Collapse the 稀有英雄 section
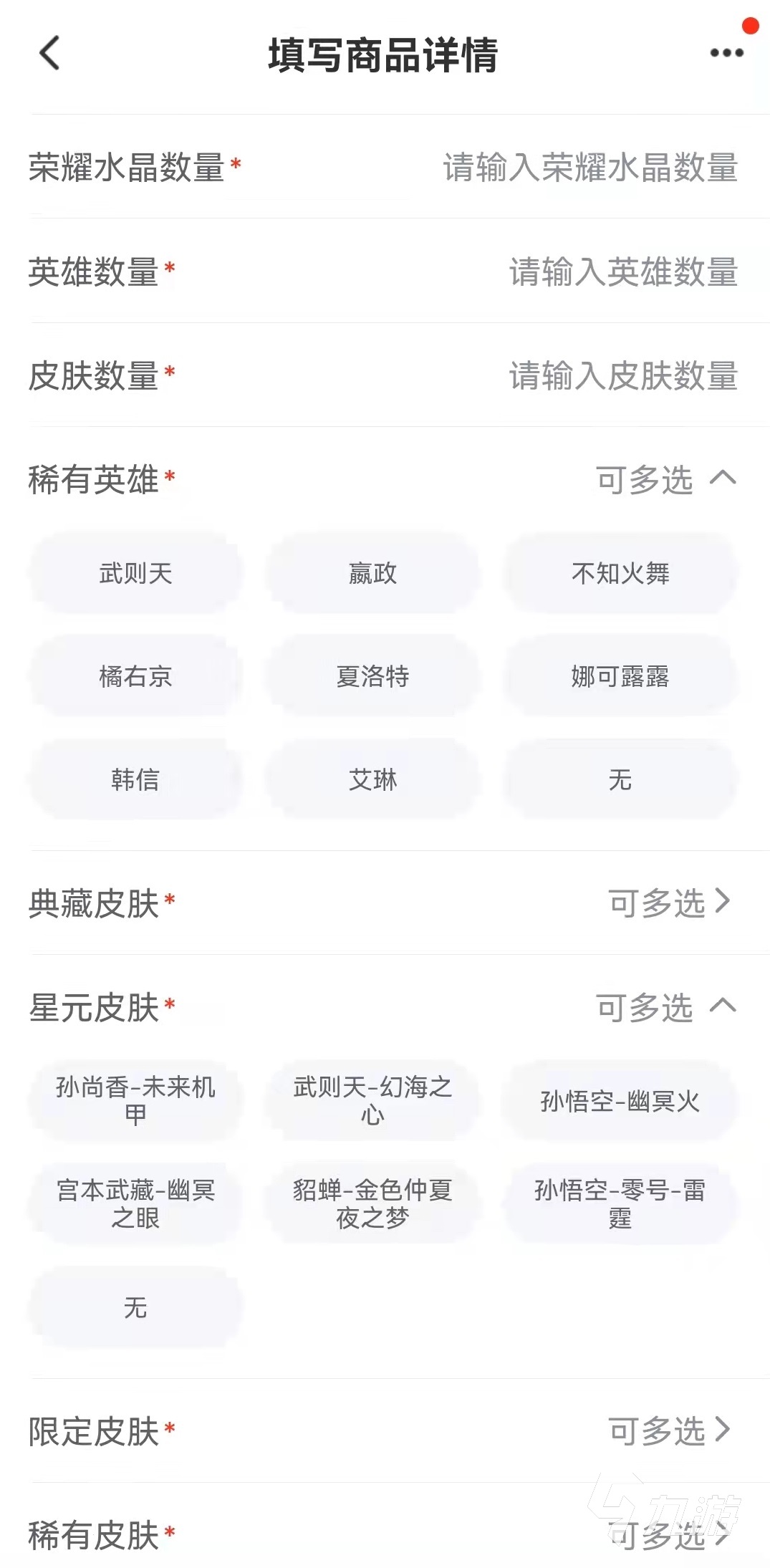Viewport: 770px width, 1568px height. click(x=722, y=478)
